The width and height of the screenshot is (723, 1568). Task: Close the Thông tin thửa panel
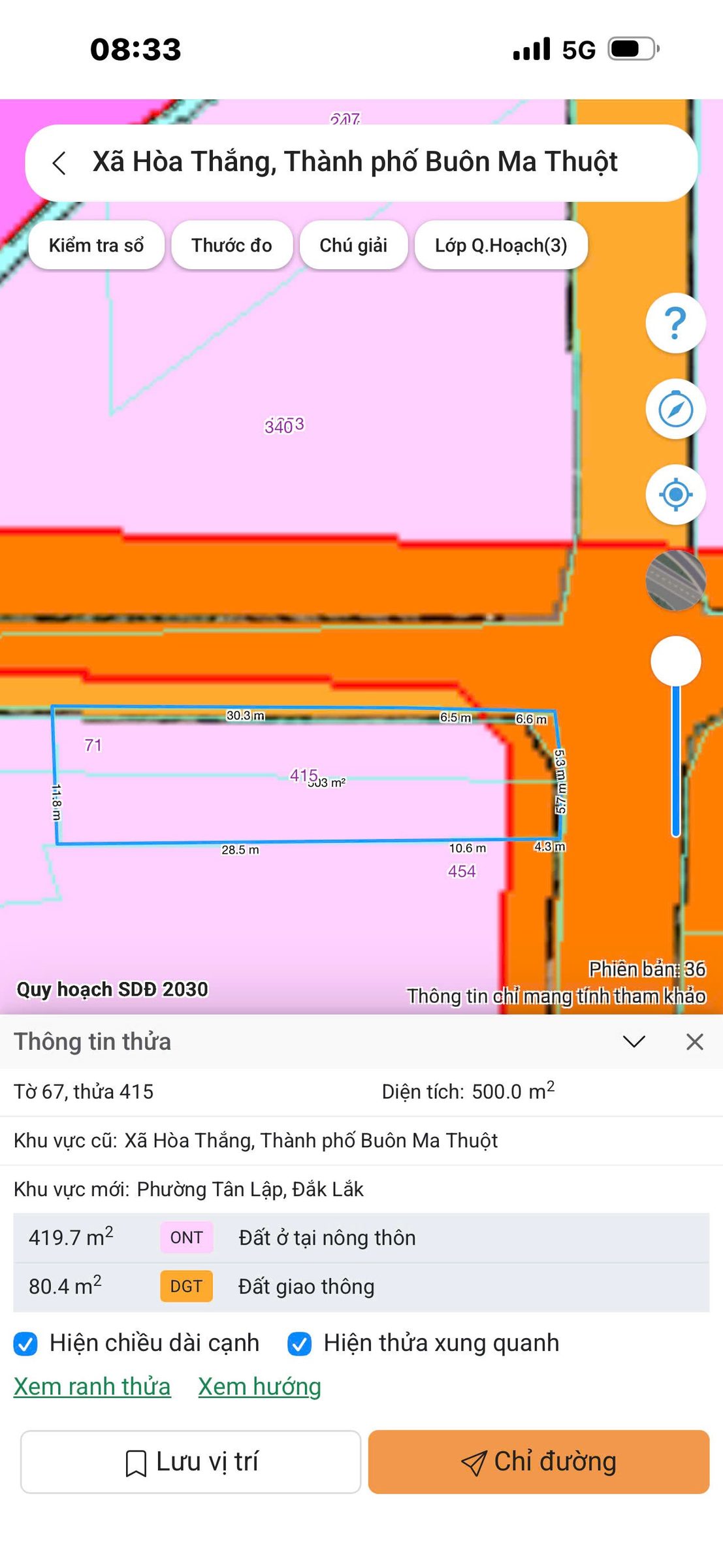(695, 1041)
